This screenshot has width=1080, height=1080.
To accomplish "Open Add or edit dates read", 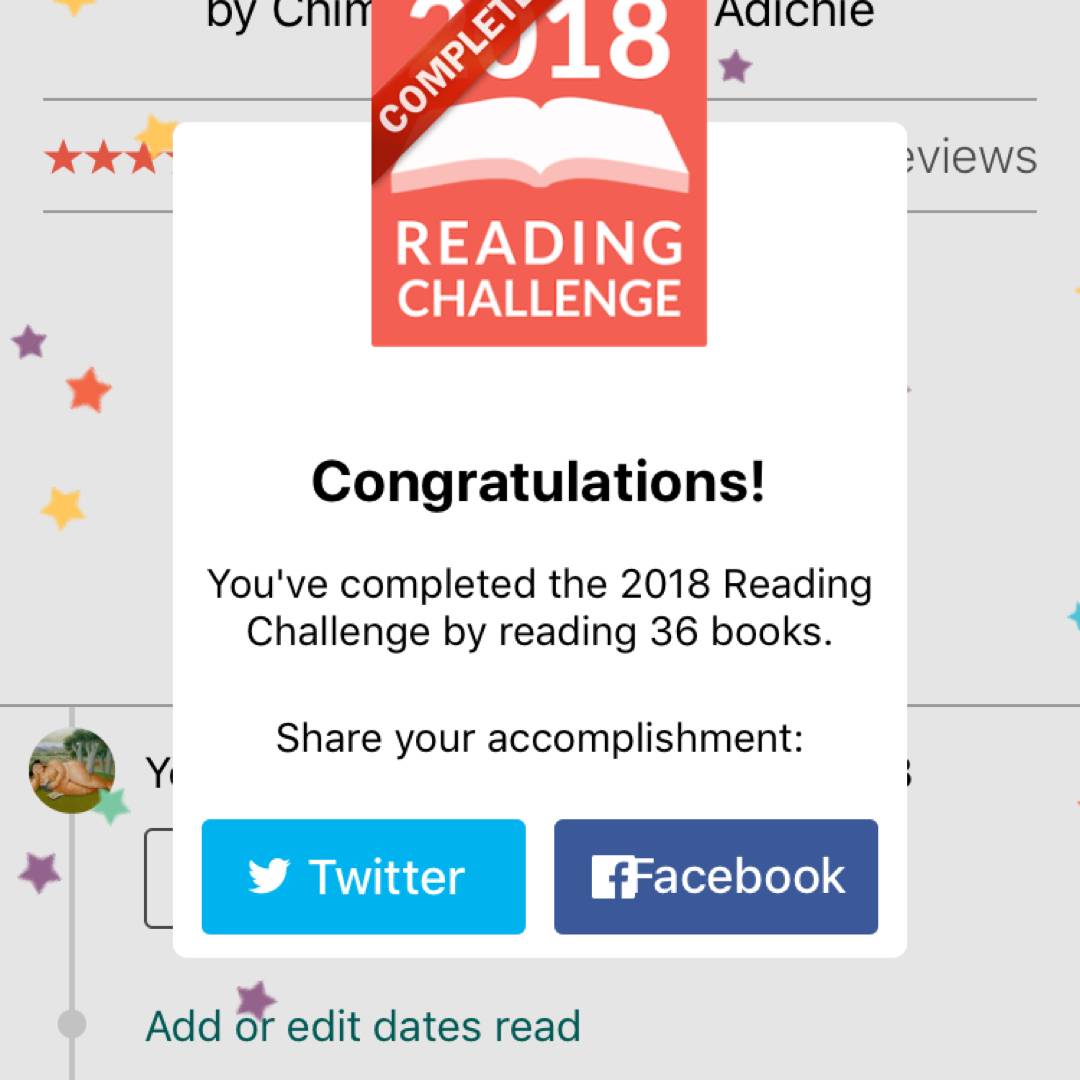I will [x=363, y=1026].
